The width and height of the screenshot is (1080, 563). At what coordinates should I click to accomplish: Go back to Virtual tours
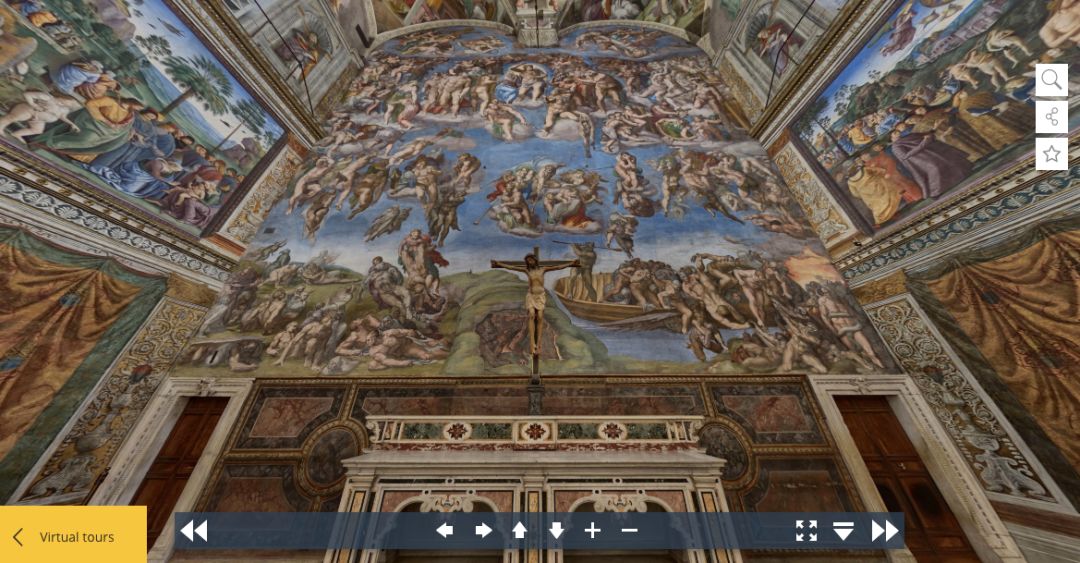73,537
